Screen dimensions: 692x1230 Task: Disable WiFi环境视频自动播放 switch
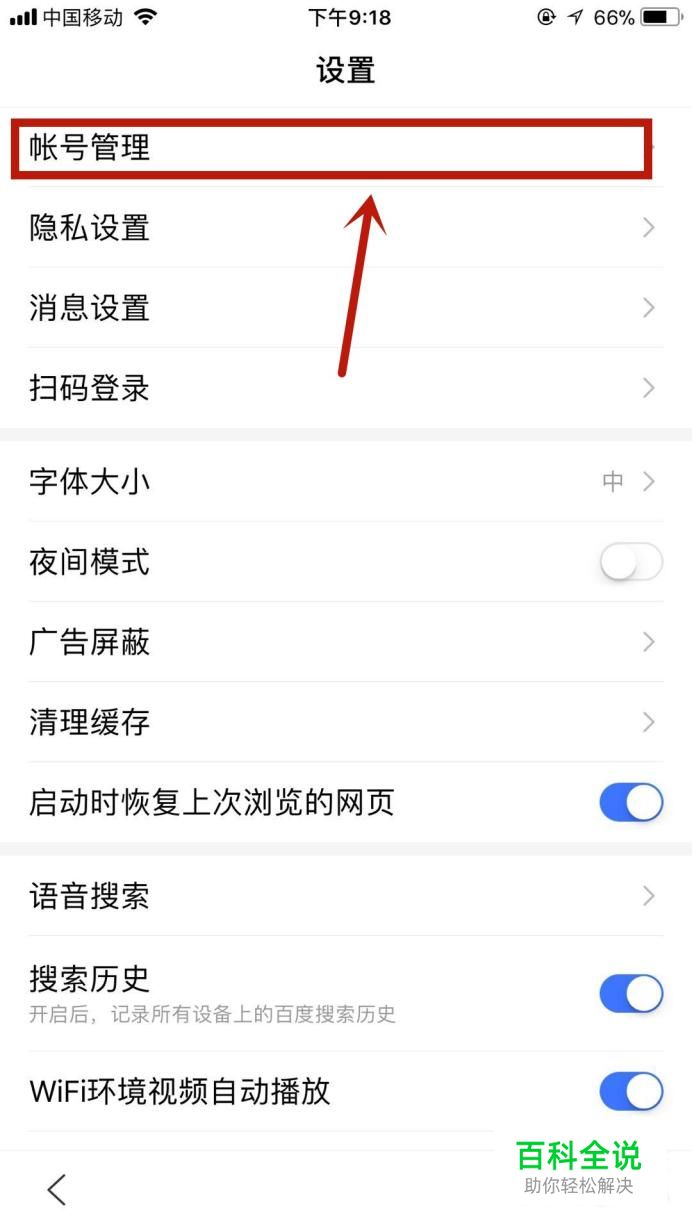pos(631,1091)
